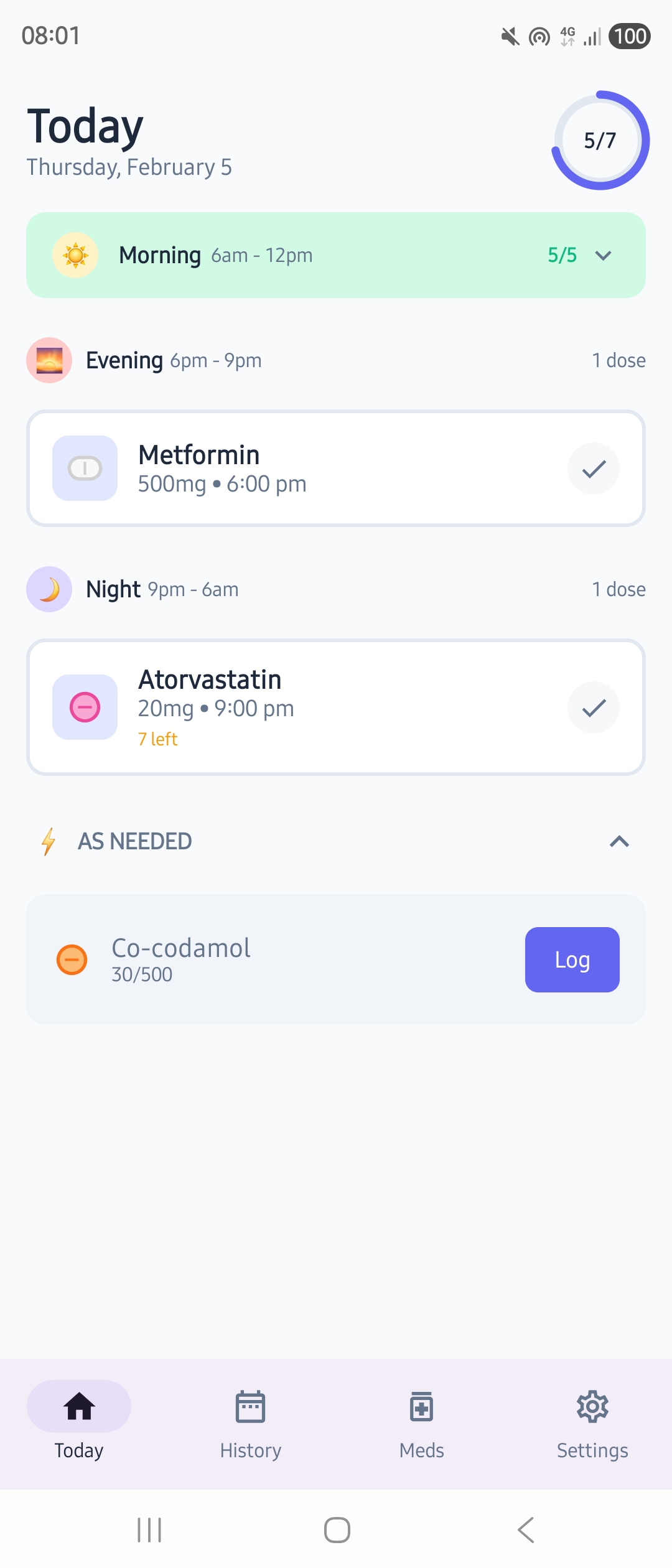Viewport: 672px width, 1568px height.
Task: Click the 5/7 progress ring
Action: click(x=599, y=140)
